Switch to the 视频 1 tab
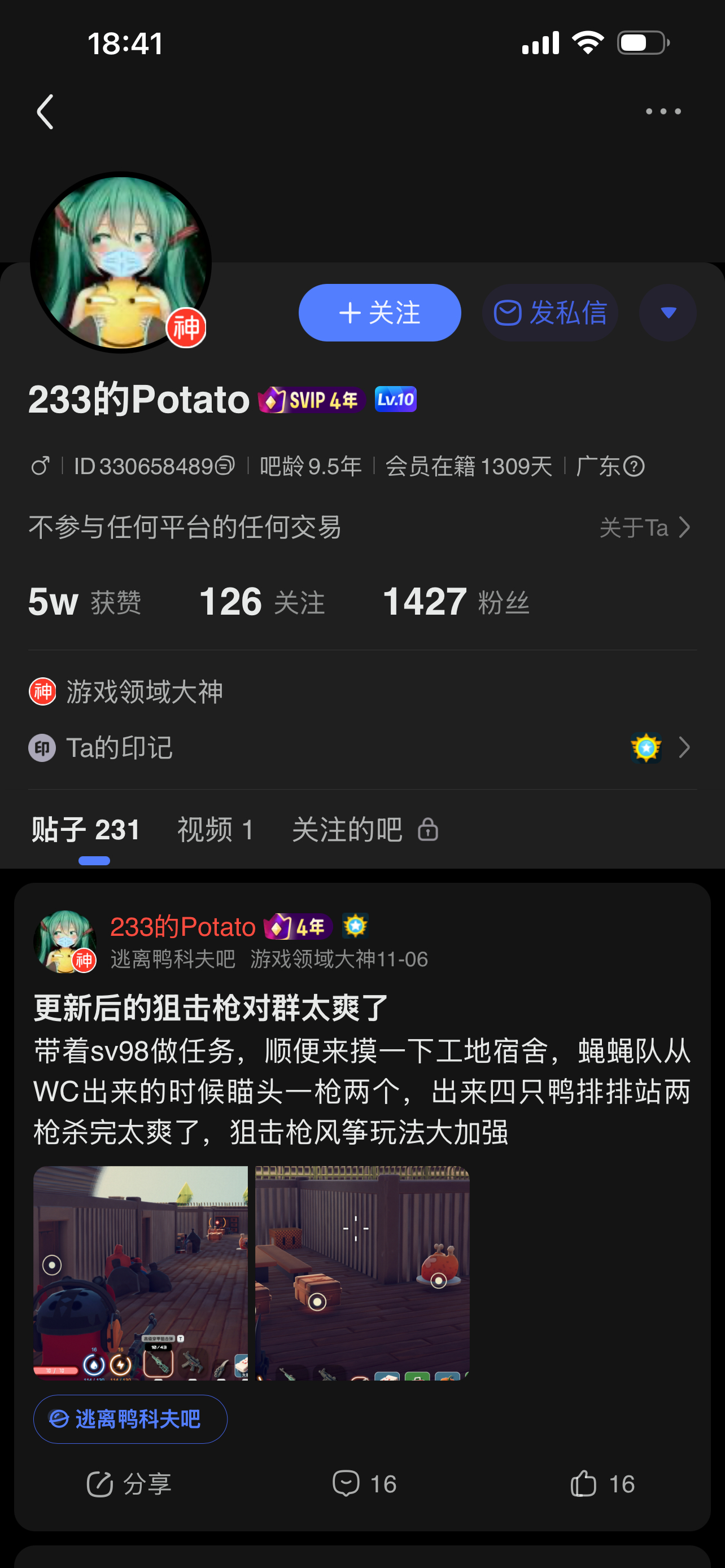 coord(216,830)
